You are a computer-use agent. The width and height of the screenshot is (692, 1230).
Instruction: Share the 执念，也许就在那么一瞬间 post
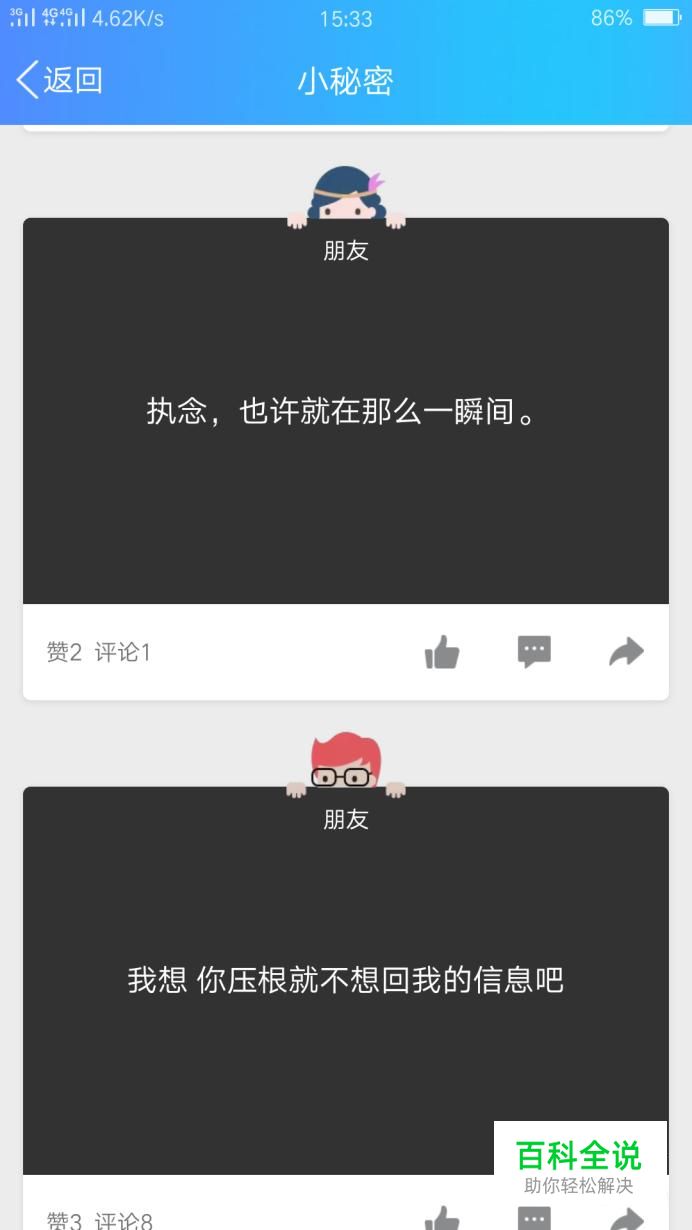point(626,652)
